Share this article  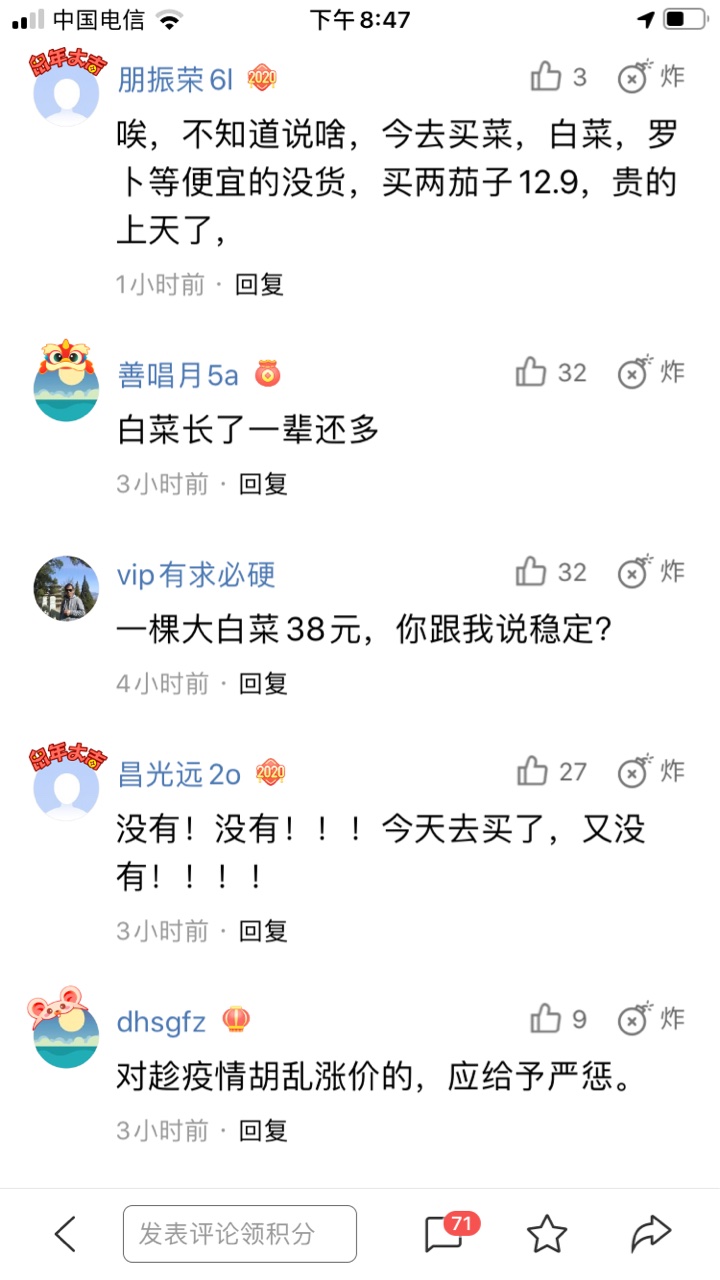click(651, 1234)
